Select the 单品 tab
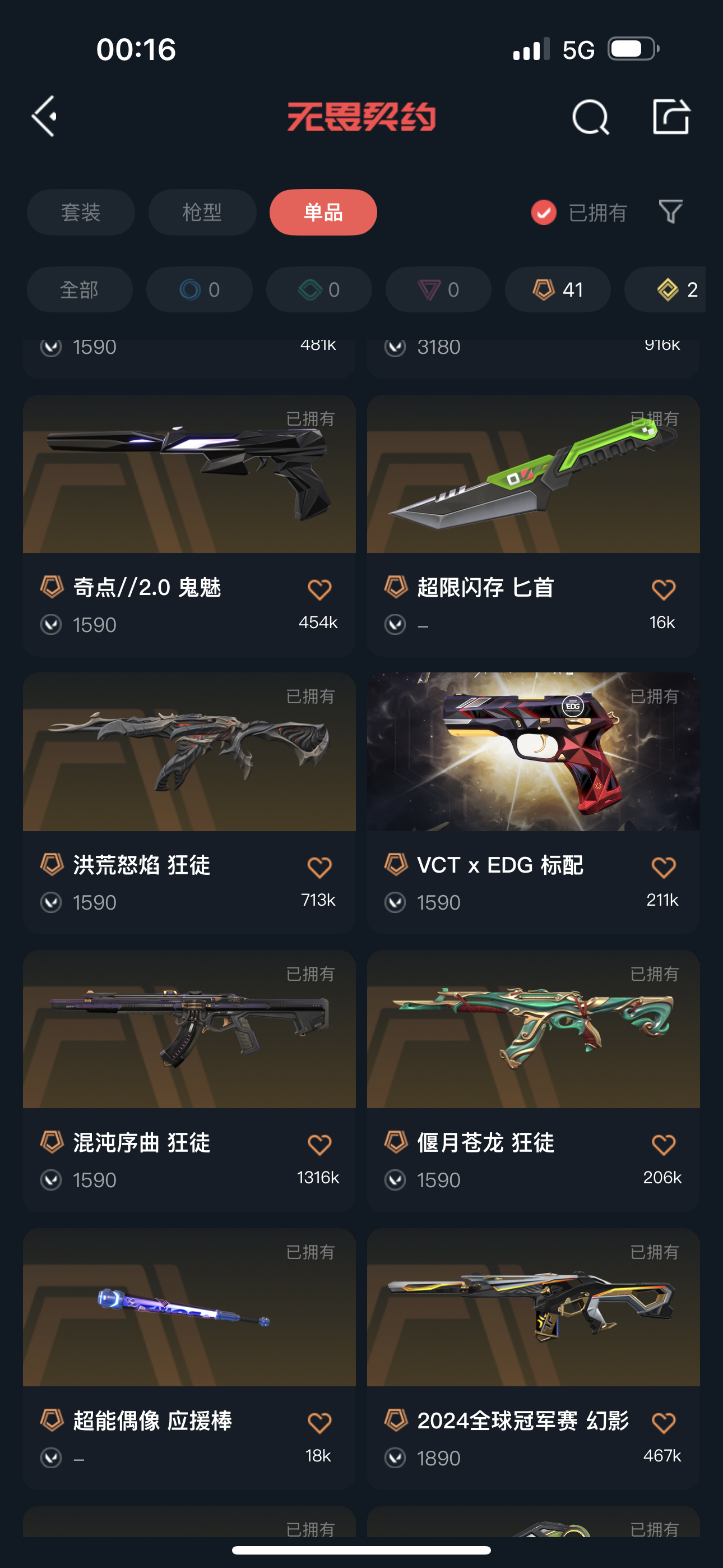Viewport: 723px width, 1568px height. tap(323, 212)
